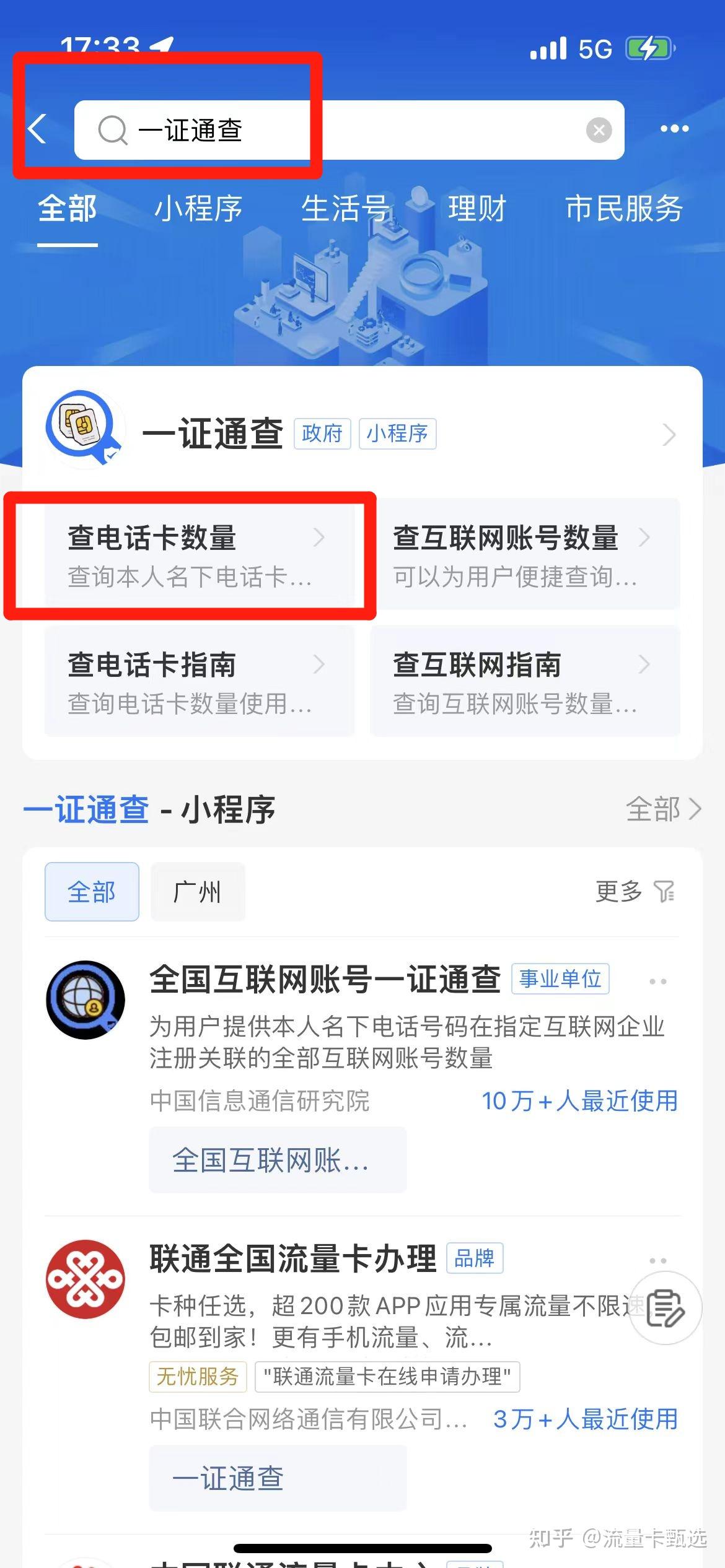
Task: Open 查互联网指南
Action: pyautogui.click(x=525, y=681)
